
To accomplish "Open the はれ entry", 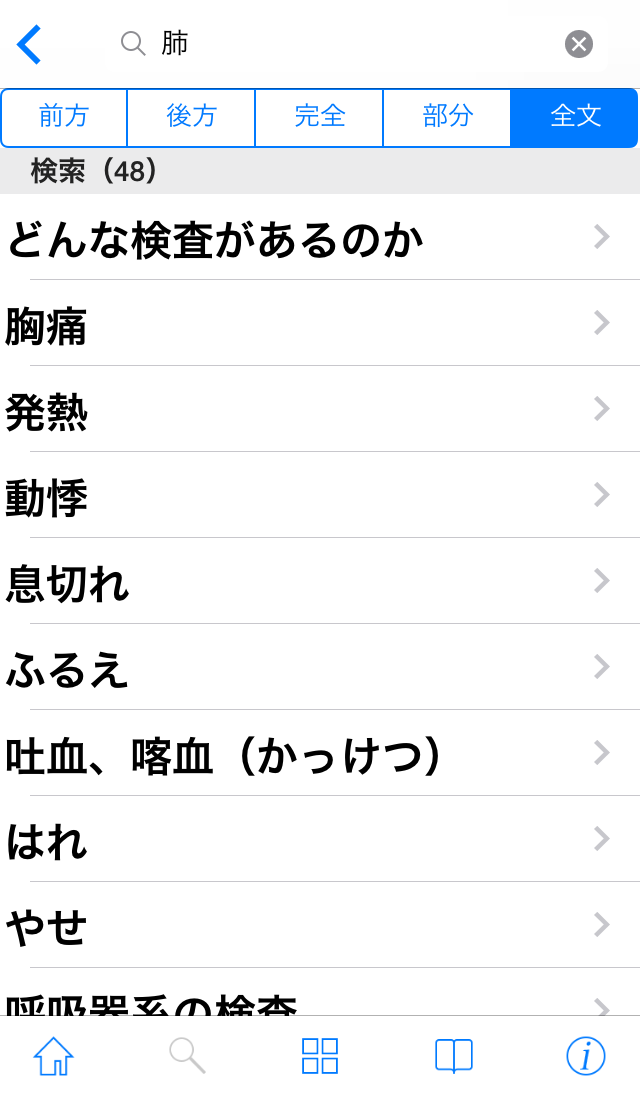I will tap(320, 840).
